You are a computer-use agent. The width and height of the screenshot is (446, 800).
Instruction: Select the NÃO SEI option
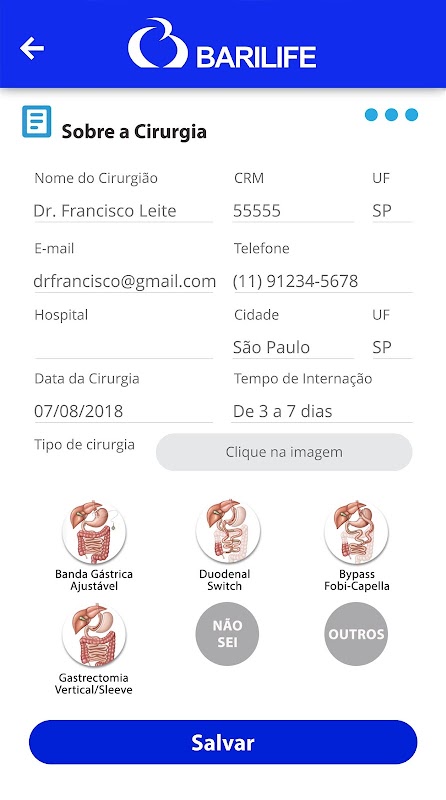tap(227, 634)
